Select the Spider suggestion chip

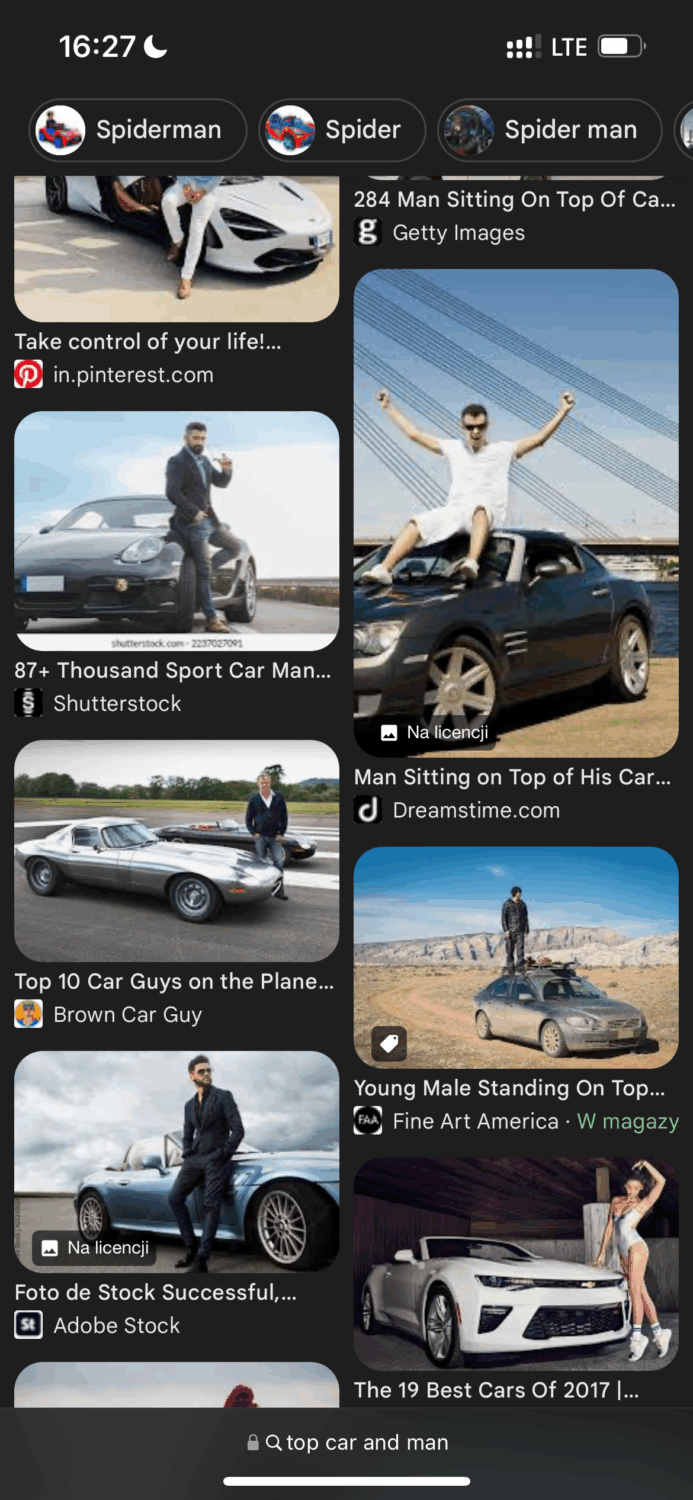coord(342,130)
